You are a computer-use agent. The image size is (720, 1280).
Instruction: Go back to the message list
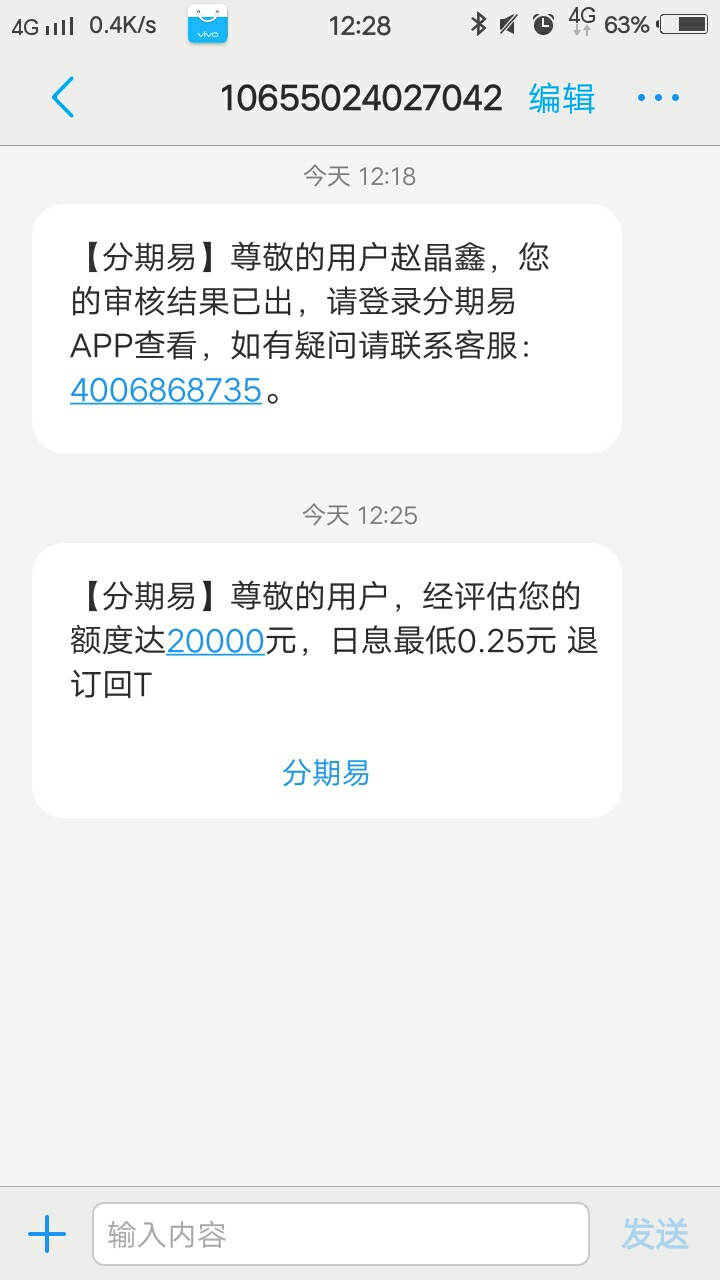click(x=62, y=98)
